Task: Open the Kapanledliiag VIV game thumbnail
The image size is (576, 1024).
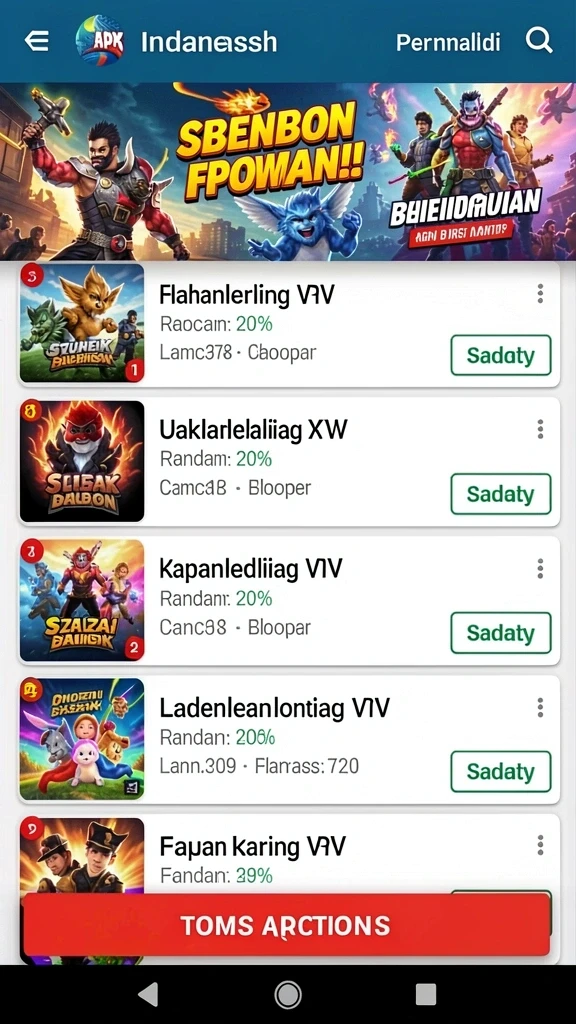Action: (82, 600)
